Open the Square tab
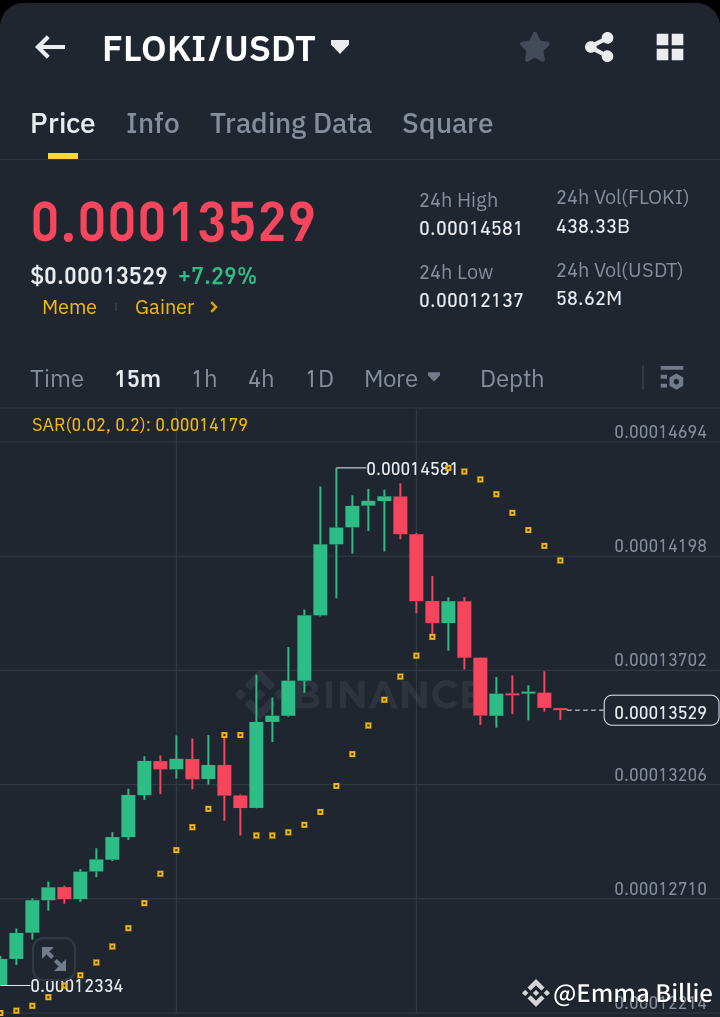Image resolution: width=720 pixels, height=1017 pixels. pos(447,123)
